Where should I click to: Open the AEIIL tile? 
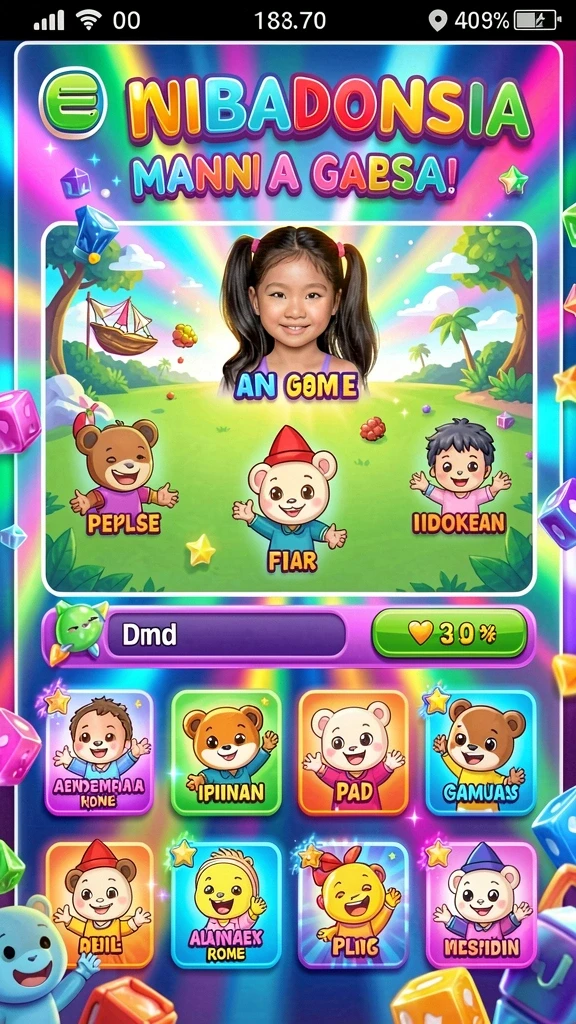point(99,905)
